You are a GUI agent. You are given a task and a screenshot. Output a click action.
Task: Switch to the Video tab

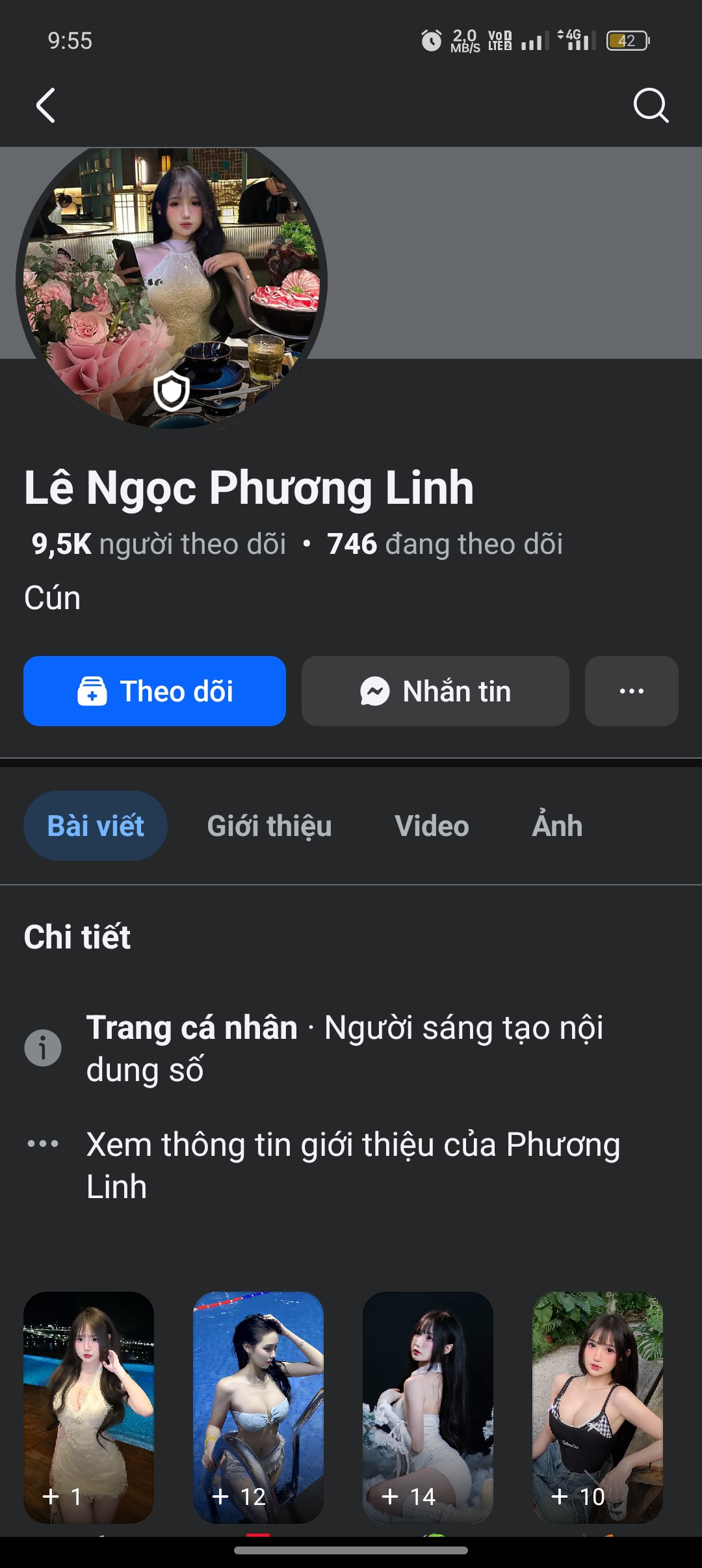tap(432, 826)
